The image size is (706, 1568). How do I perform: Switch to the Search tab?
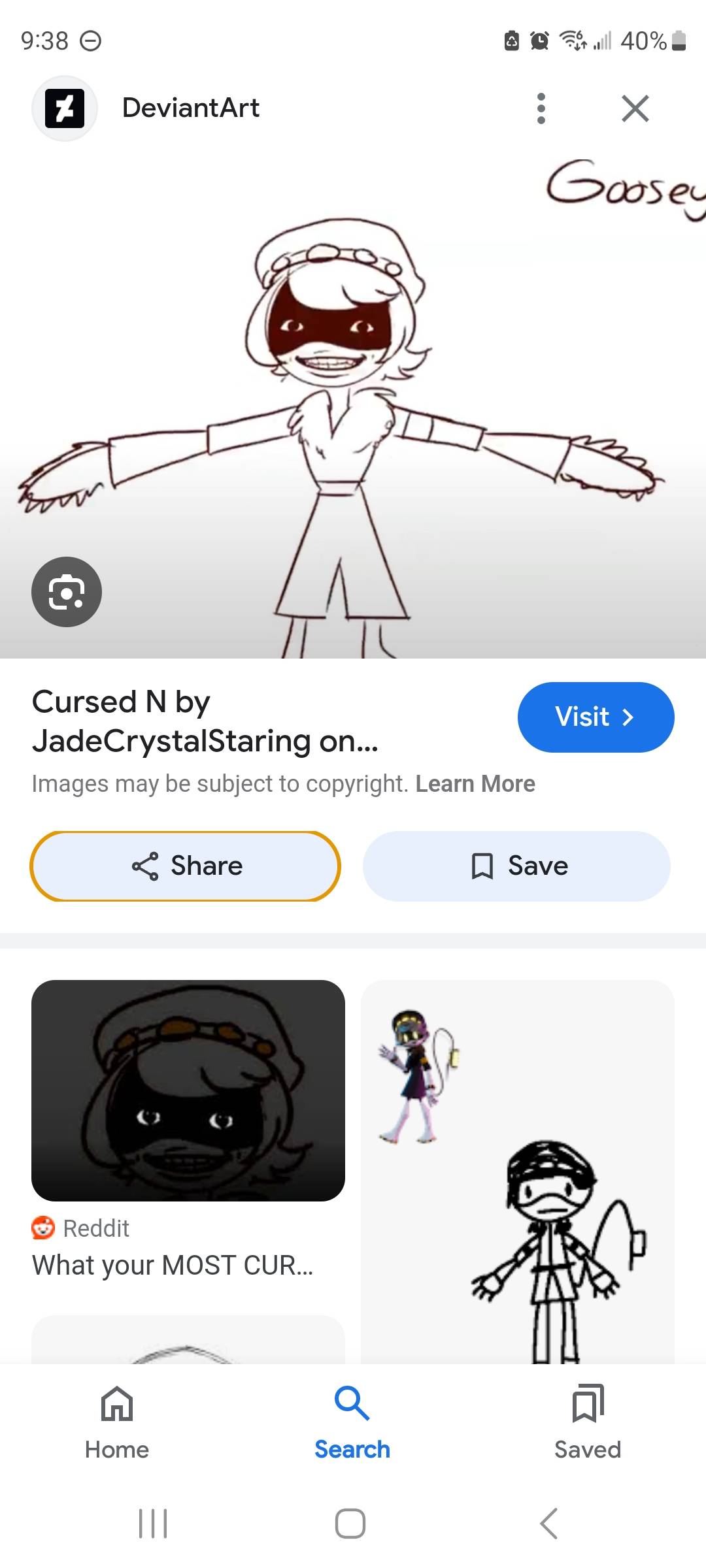pos(352,1422)
